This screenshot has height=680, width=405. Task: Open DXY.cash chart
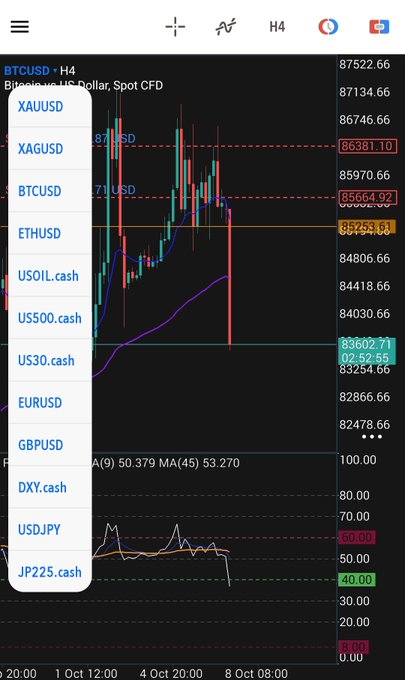(x=50, y=487)
